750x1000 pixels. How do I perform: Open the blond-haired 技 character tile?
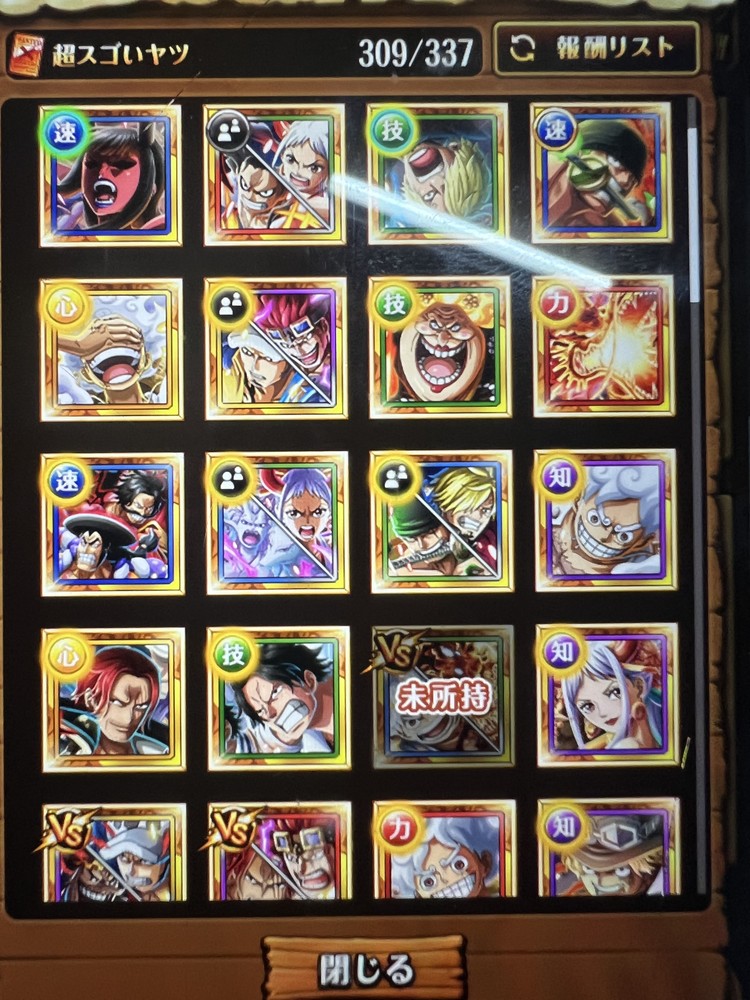(x=437, y=173)
